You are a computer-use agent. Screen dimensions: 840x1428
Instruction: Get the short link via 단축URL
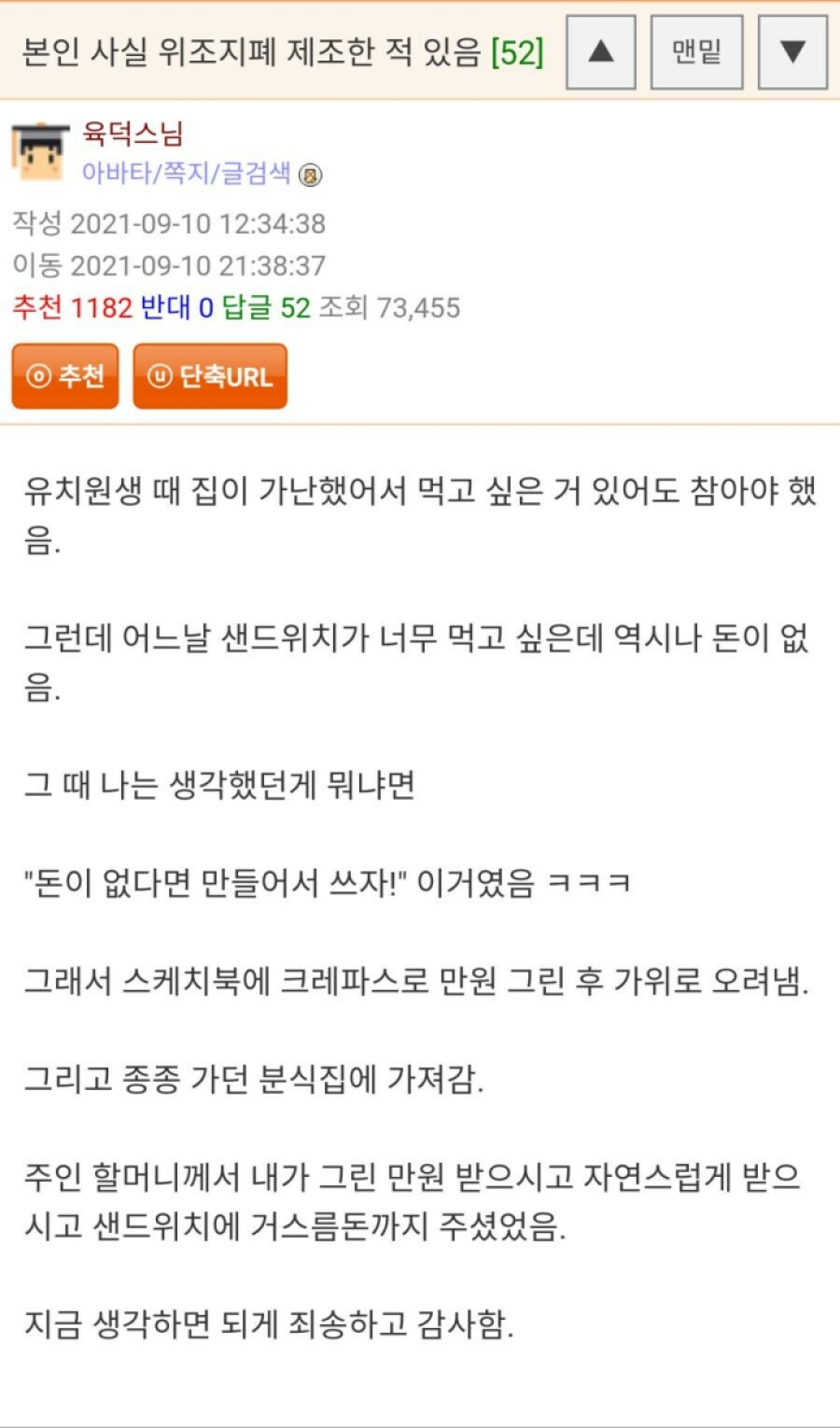[x=210, y=376]
